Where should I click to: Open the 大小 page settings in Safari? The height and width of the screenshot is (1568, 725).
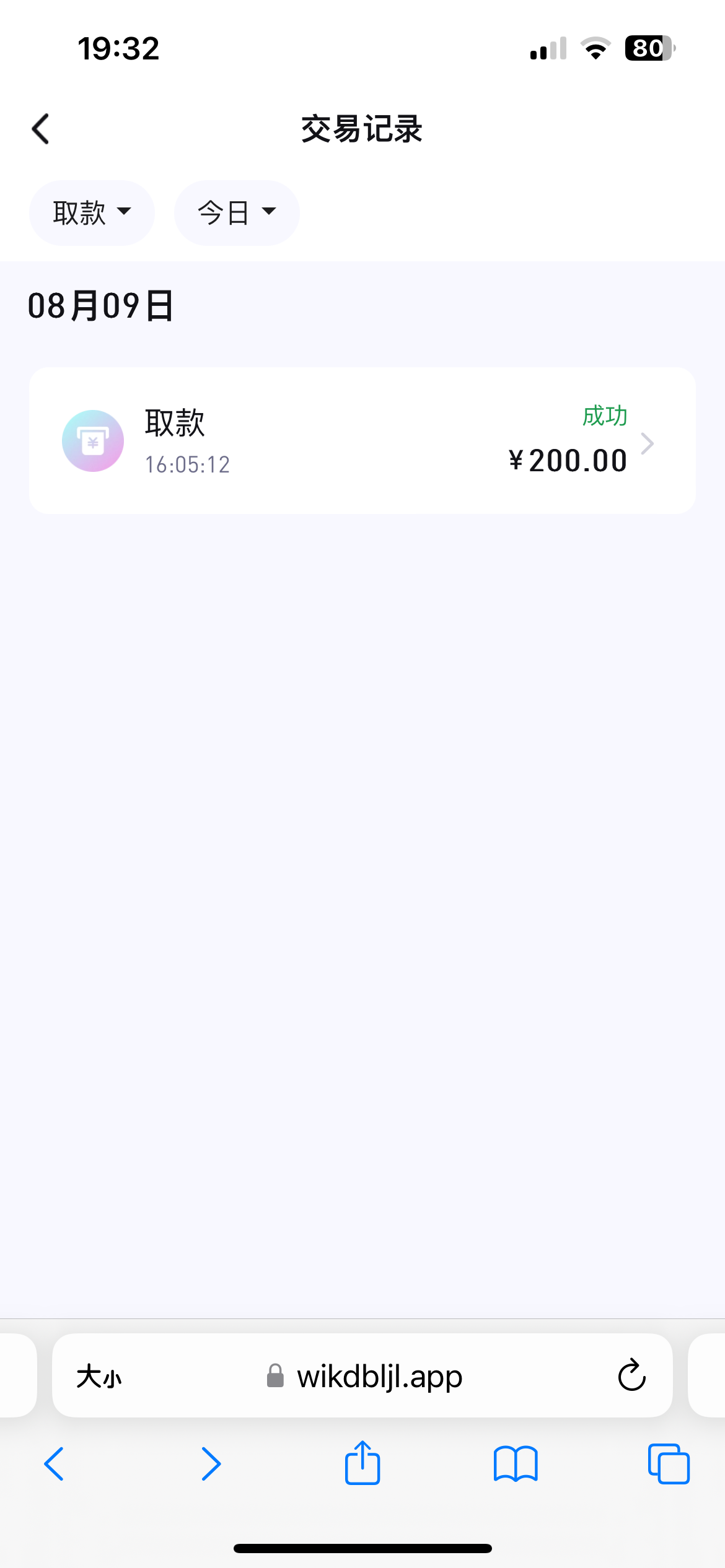click(99, 1377)
